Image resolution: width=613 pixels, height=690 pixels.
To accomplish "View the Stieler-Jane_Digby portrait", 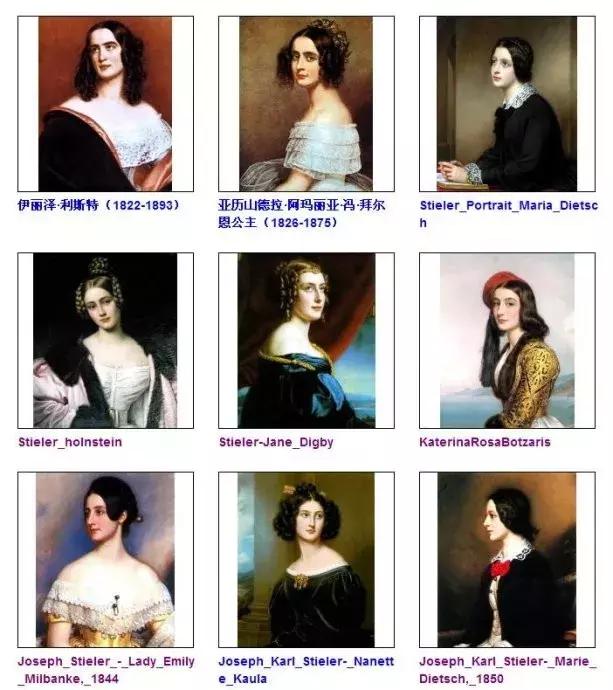I will [305, 340].
